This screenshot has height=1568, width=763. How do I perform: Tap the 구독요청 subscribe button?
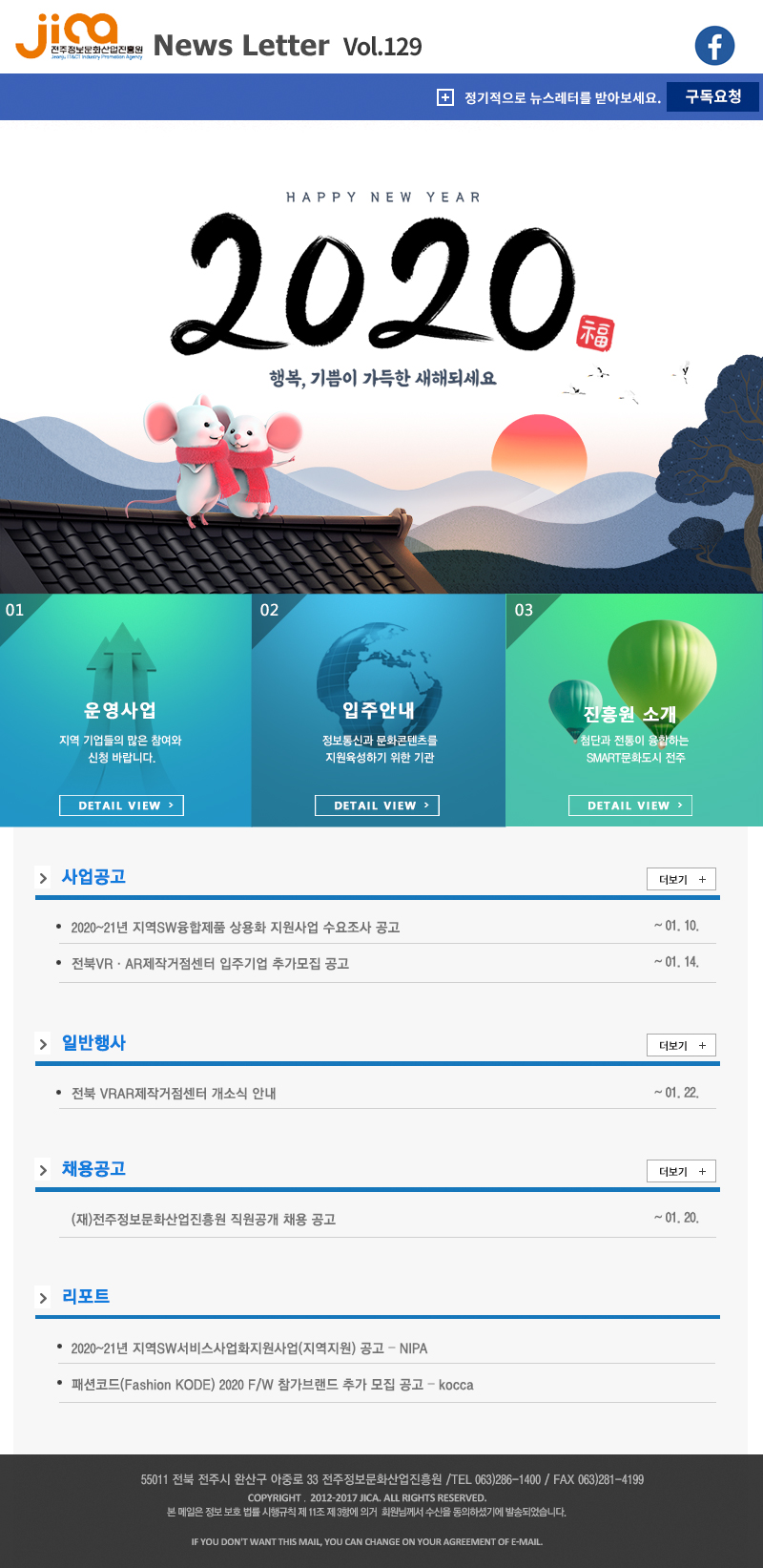(x=712, y=96)
